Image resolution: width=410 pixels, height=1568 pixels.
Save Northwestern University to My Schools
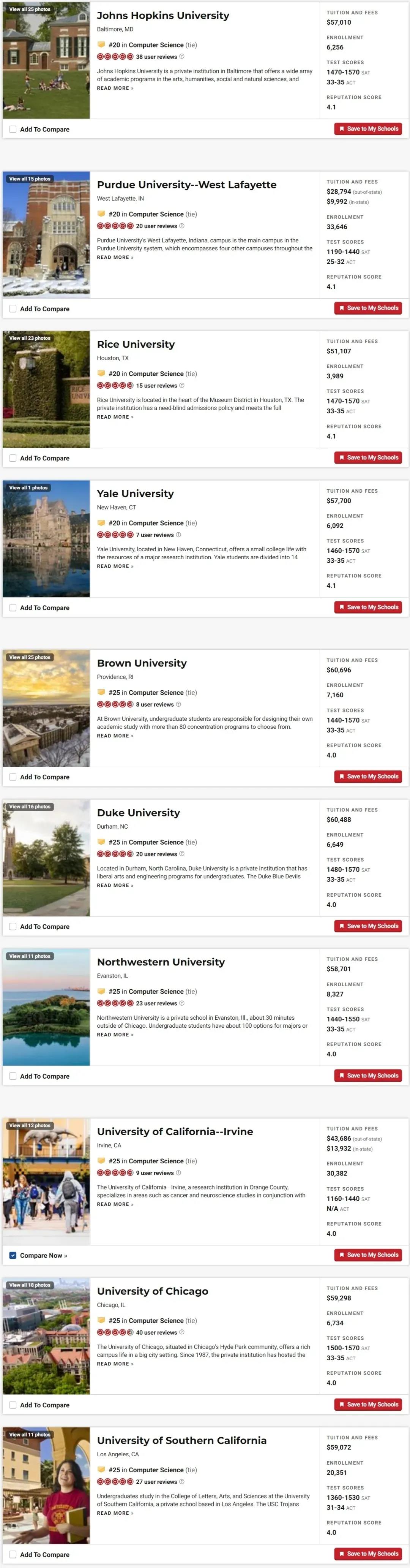(x=368, y=1076)
